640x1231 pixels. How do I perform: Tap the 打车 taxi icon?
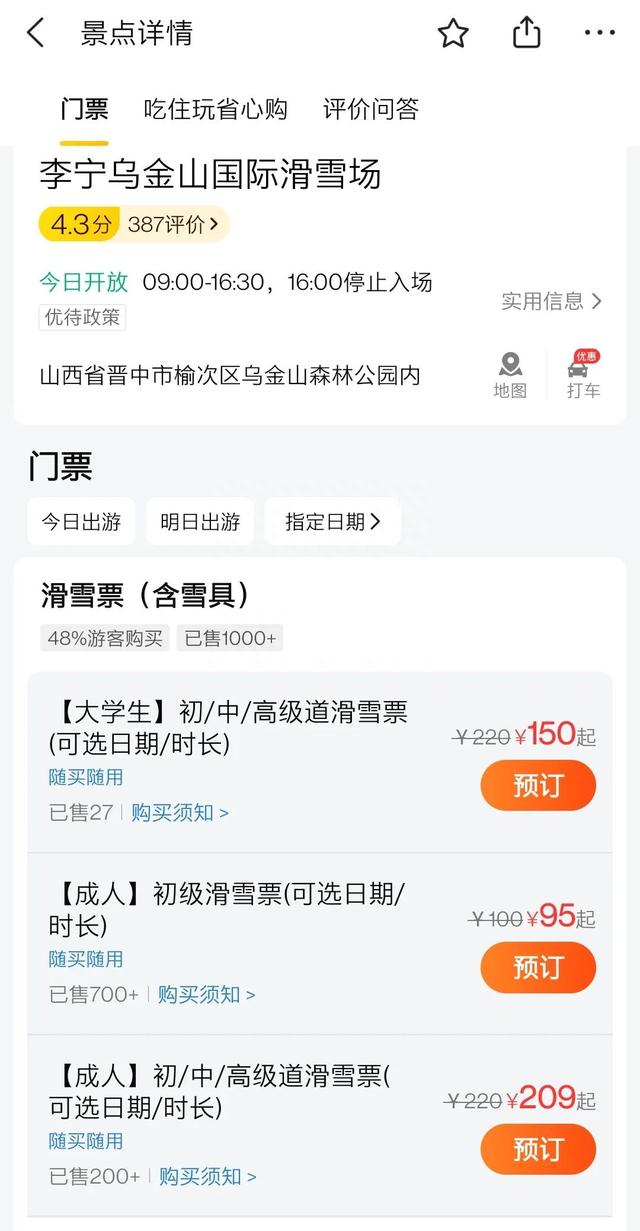[584, 375]
